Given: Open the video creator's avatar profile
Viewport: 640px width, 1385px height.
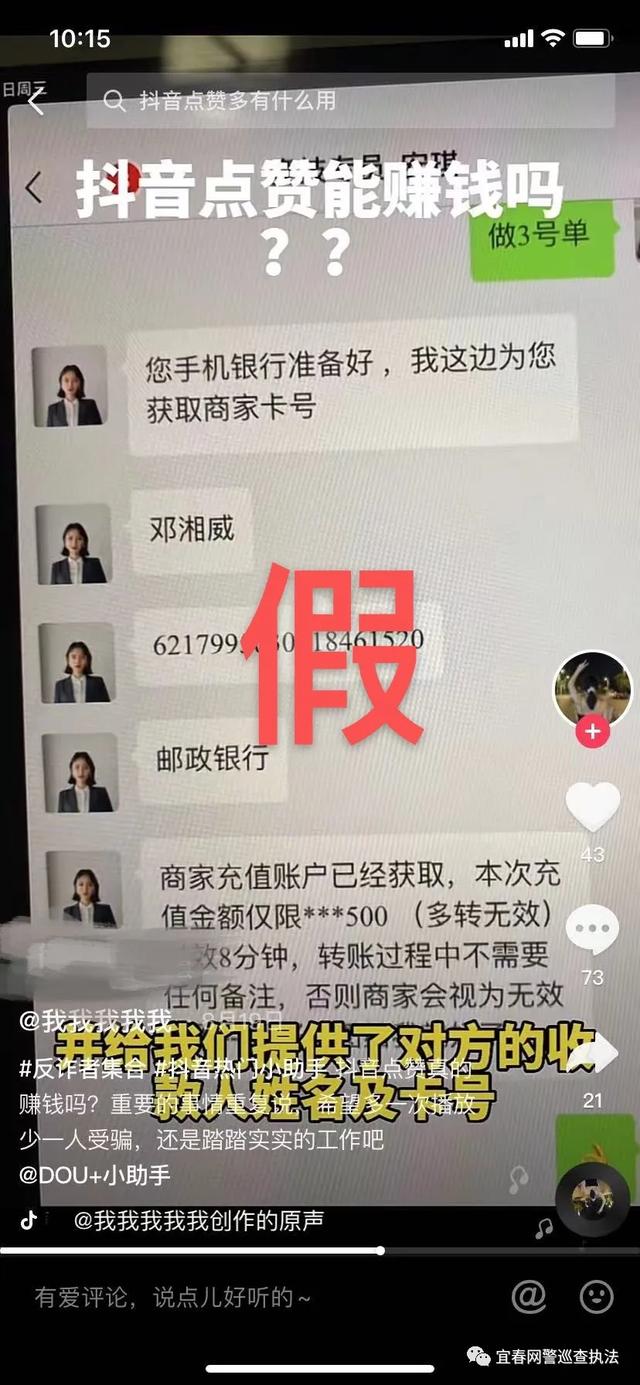Looking at the screenshot, I should pos(592,688).
